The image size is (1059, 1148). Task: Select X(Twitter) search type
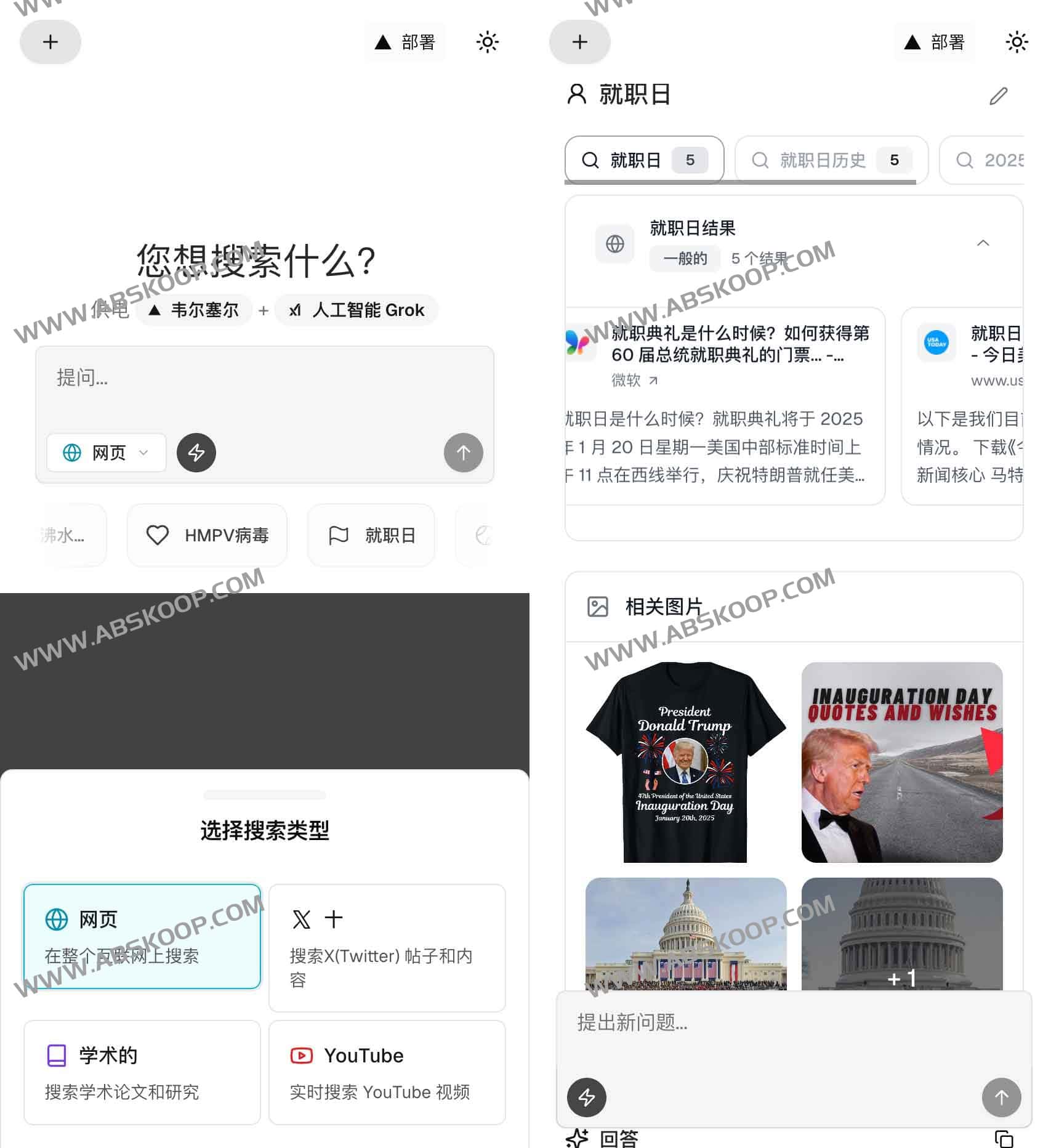[x=386, y=948]
